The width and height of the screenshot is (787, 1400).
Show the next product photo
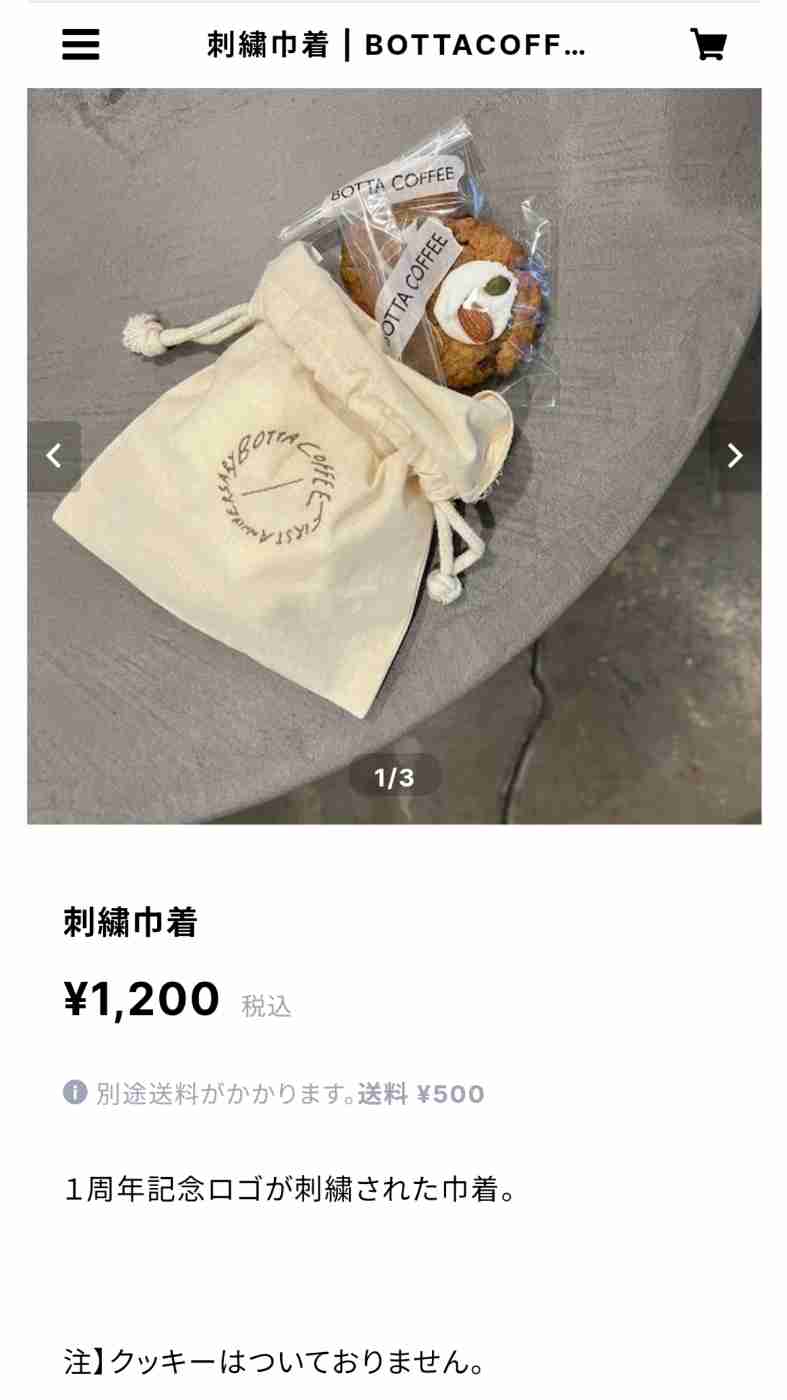(x=735, y=456)
